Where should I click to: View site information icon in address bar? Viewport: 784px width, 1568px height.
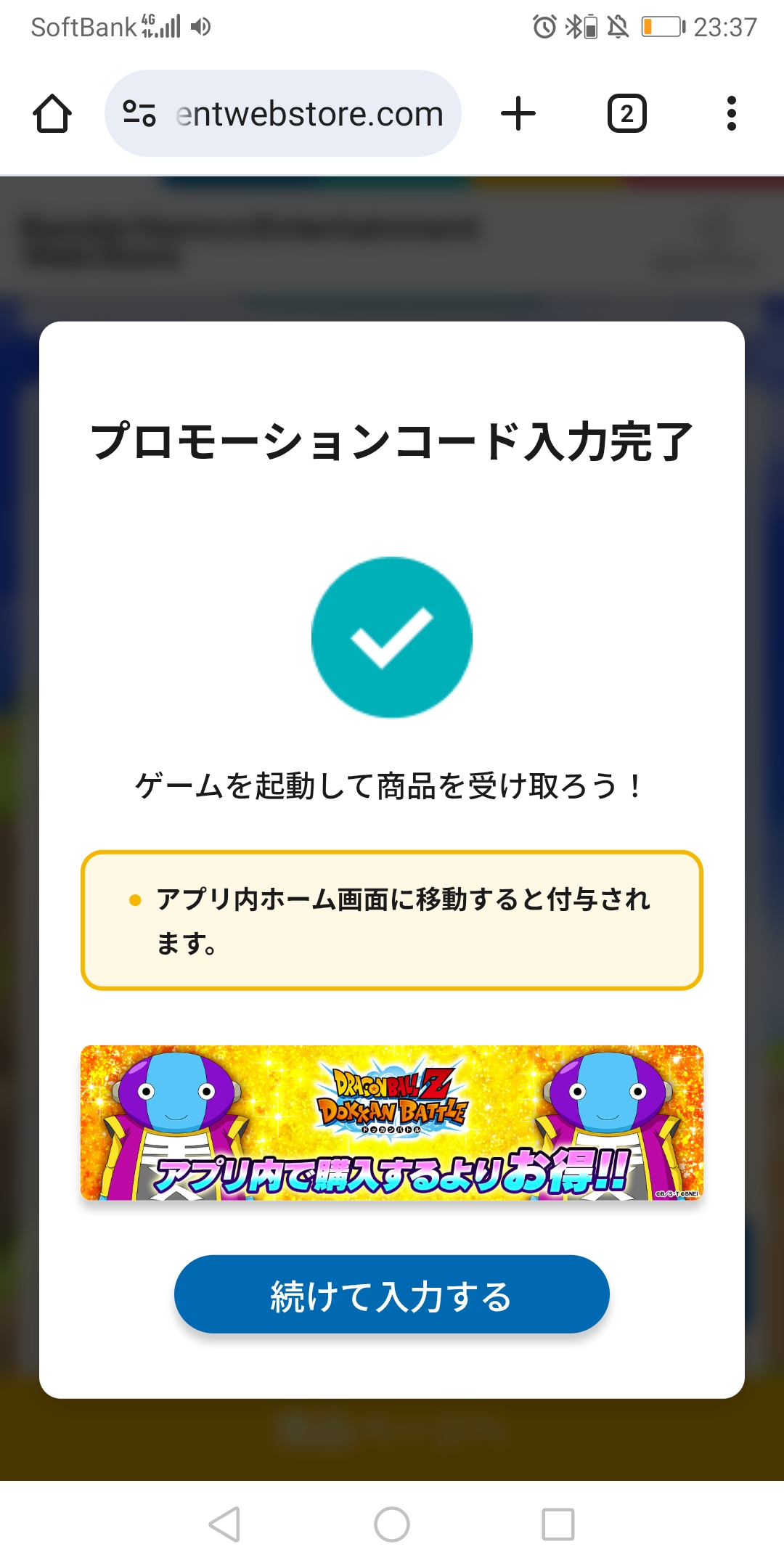click(x=139, y=114)
